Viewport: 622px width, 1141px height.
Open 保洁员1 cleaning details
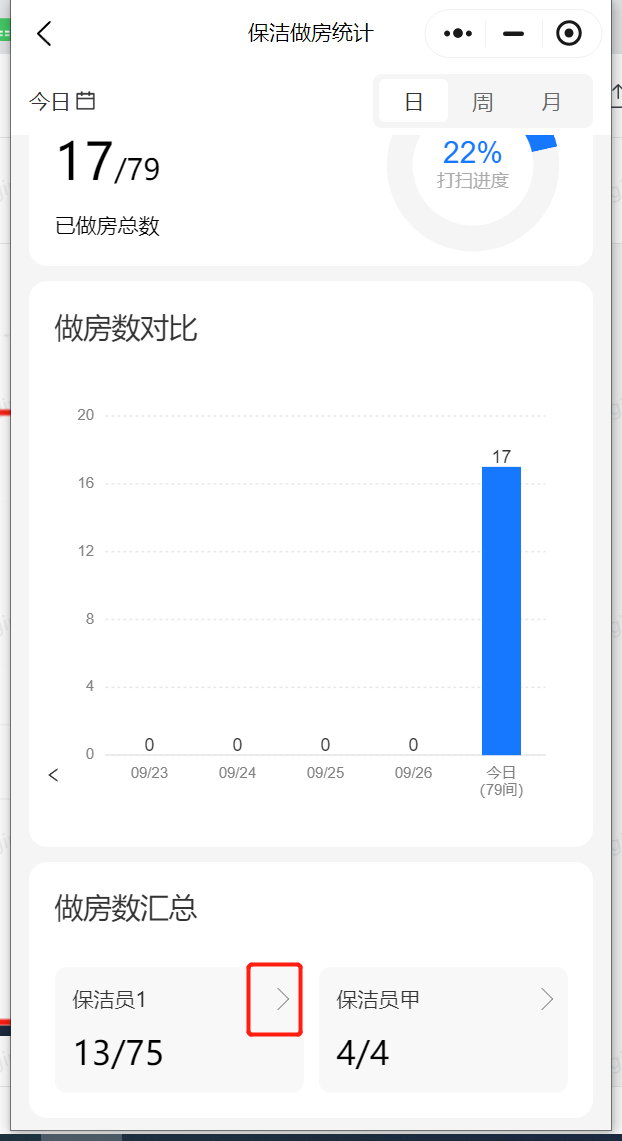180,1029
